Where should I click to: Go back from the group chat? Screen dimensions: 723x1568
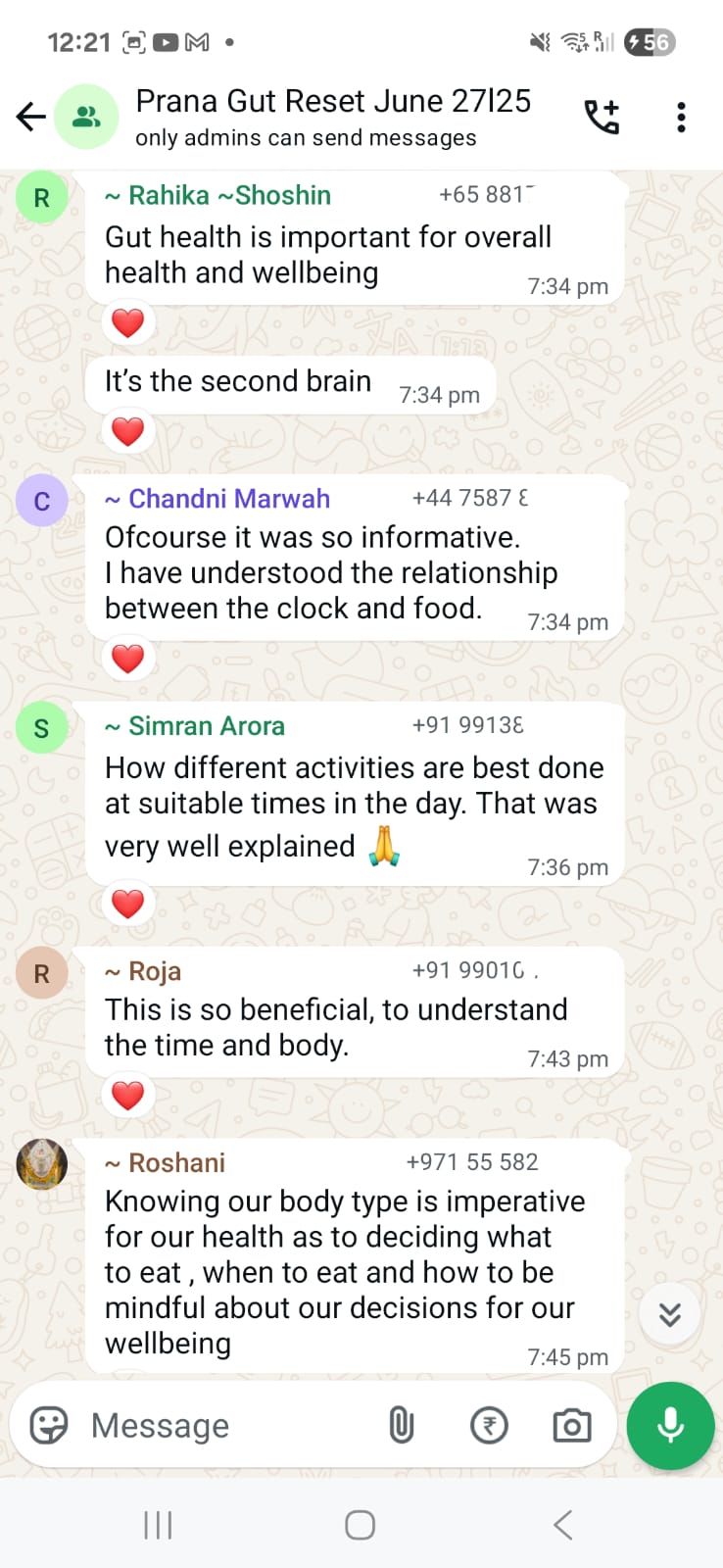click(x=31, y=118)
